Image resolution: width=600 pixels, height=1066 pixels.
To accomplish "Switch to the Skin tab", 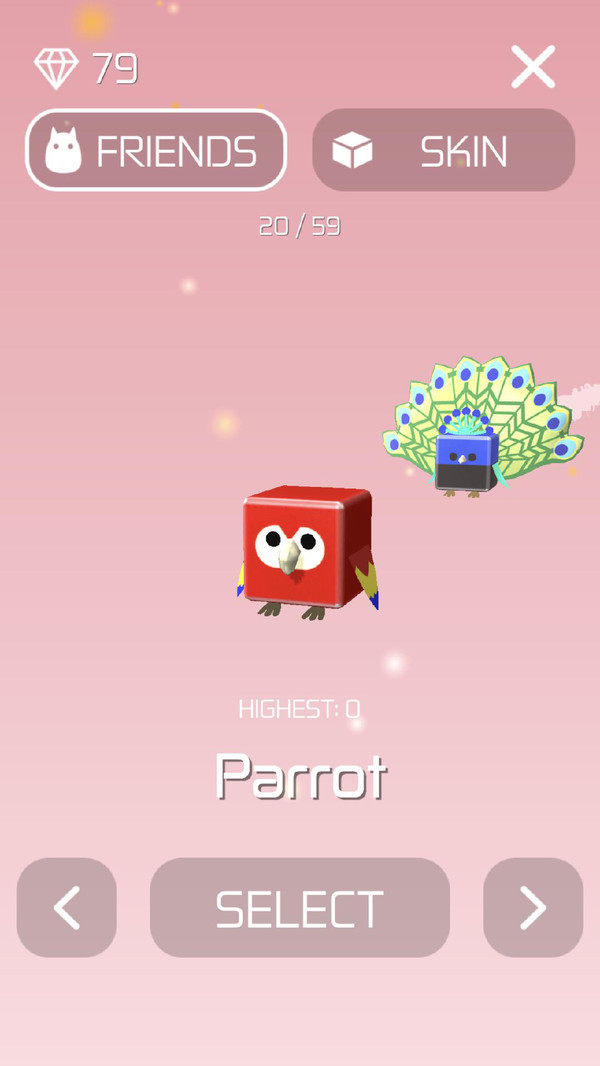I will (443, 151).
